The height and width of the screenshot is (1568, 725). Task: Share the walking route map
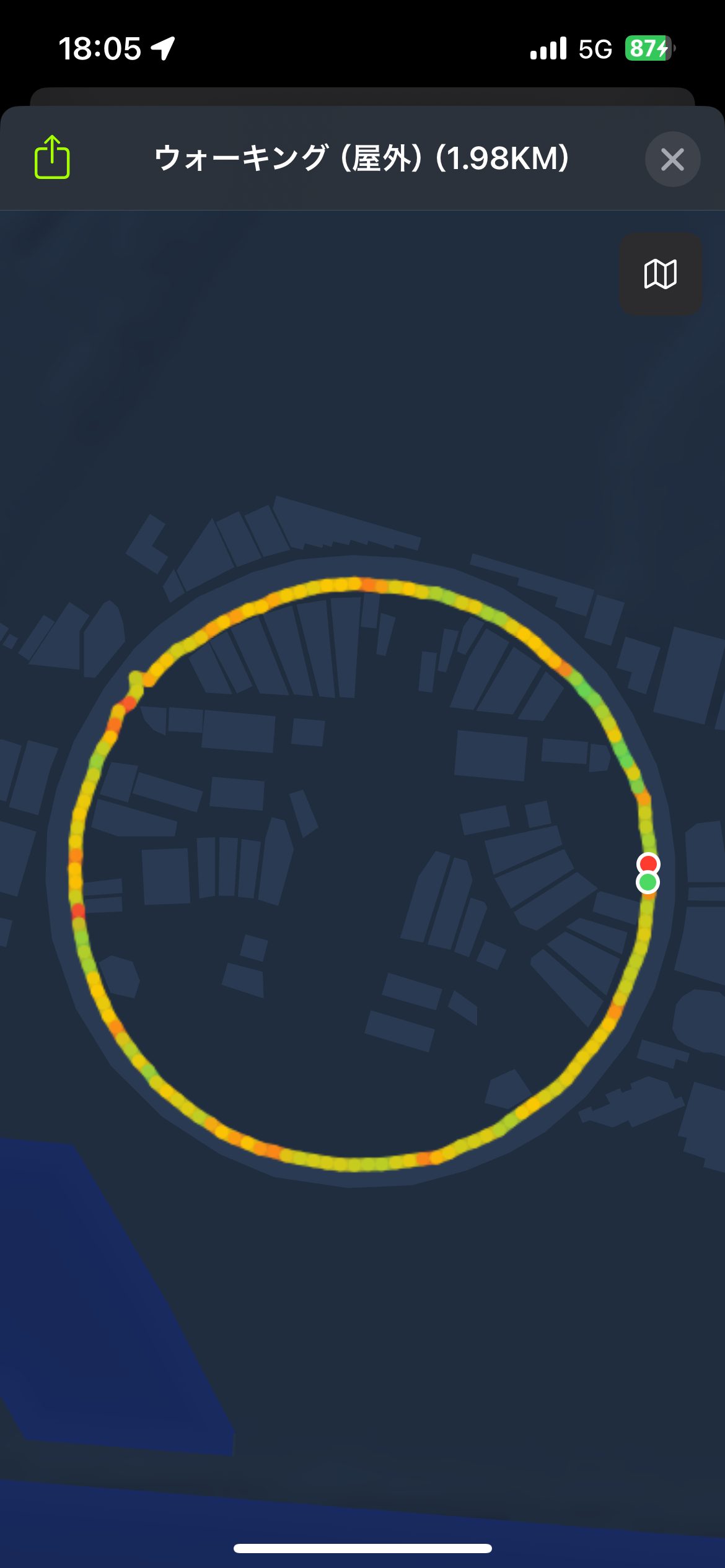click(x=52, y=157)
